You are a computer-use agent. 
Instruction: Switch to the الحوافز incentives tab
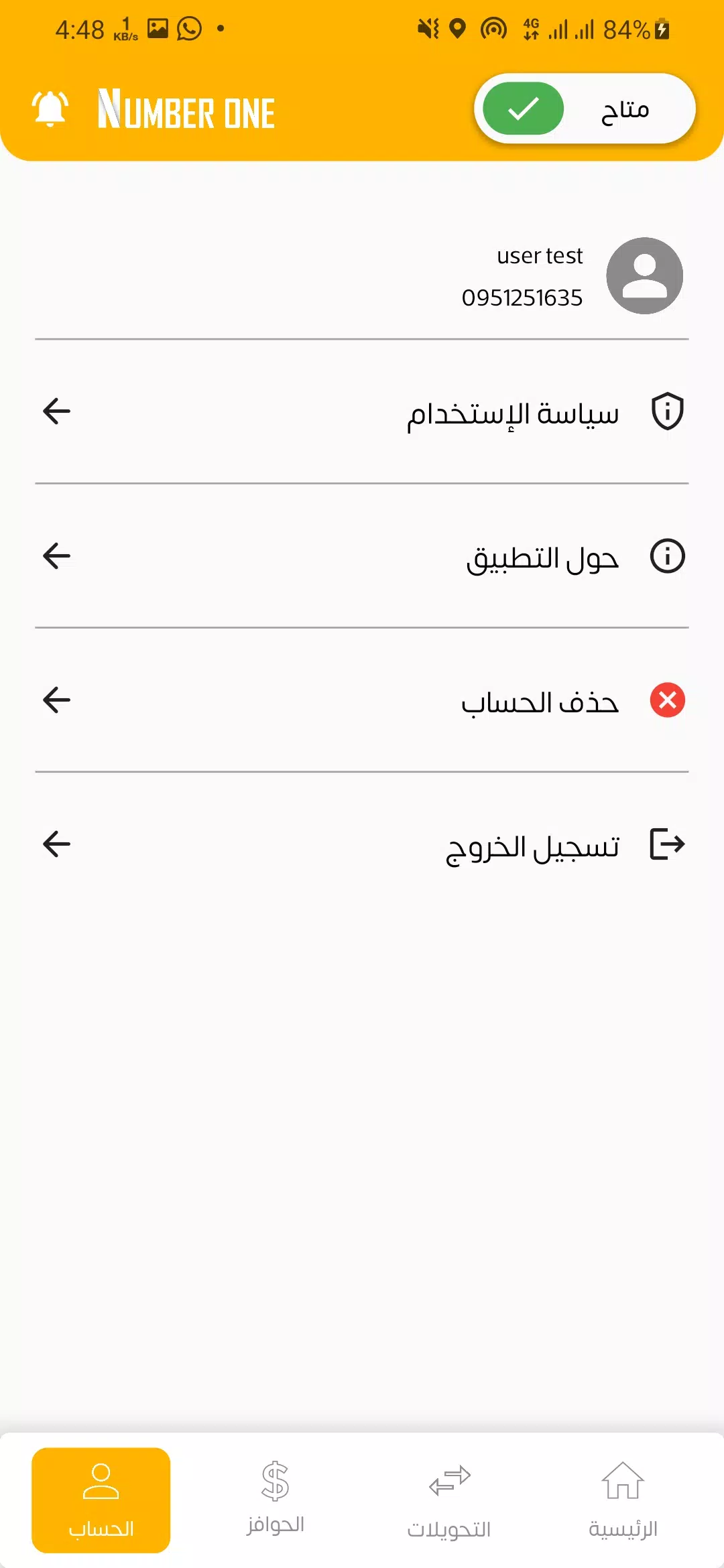pos(275,1500)
